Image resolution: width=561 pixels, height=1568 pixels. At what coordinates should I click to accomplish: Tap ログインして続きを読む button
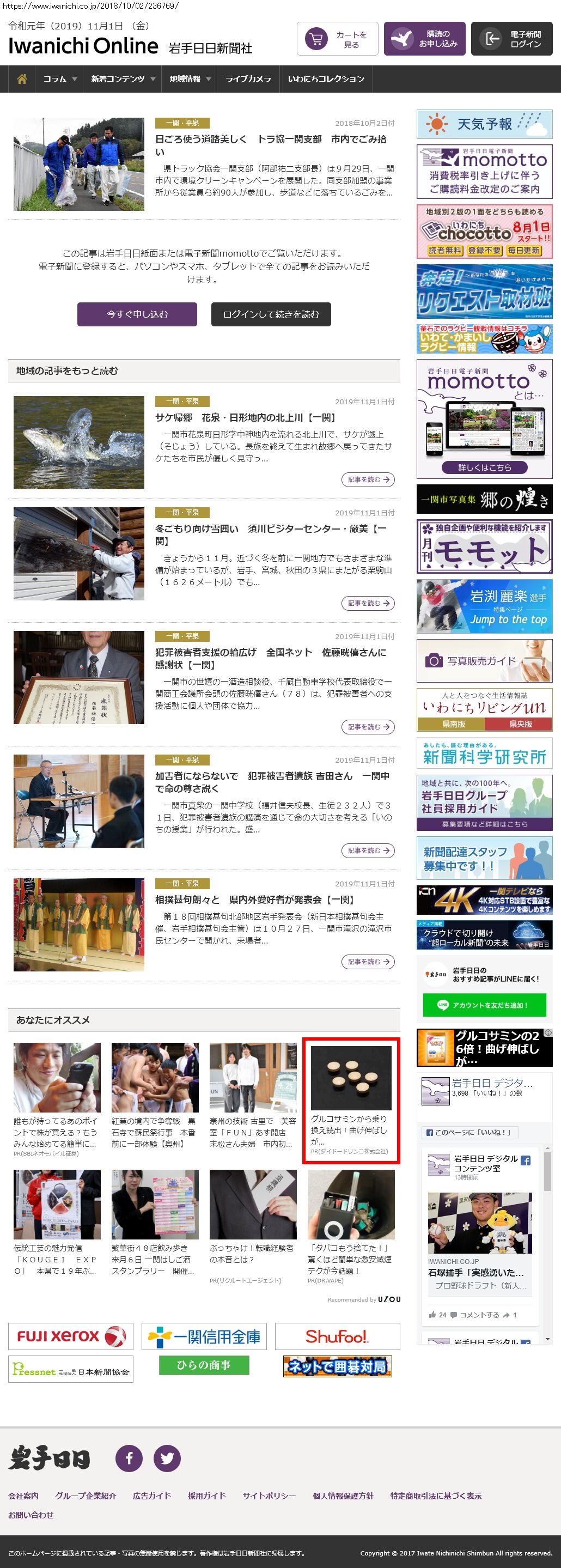[271, 314]
